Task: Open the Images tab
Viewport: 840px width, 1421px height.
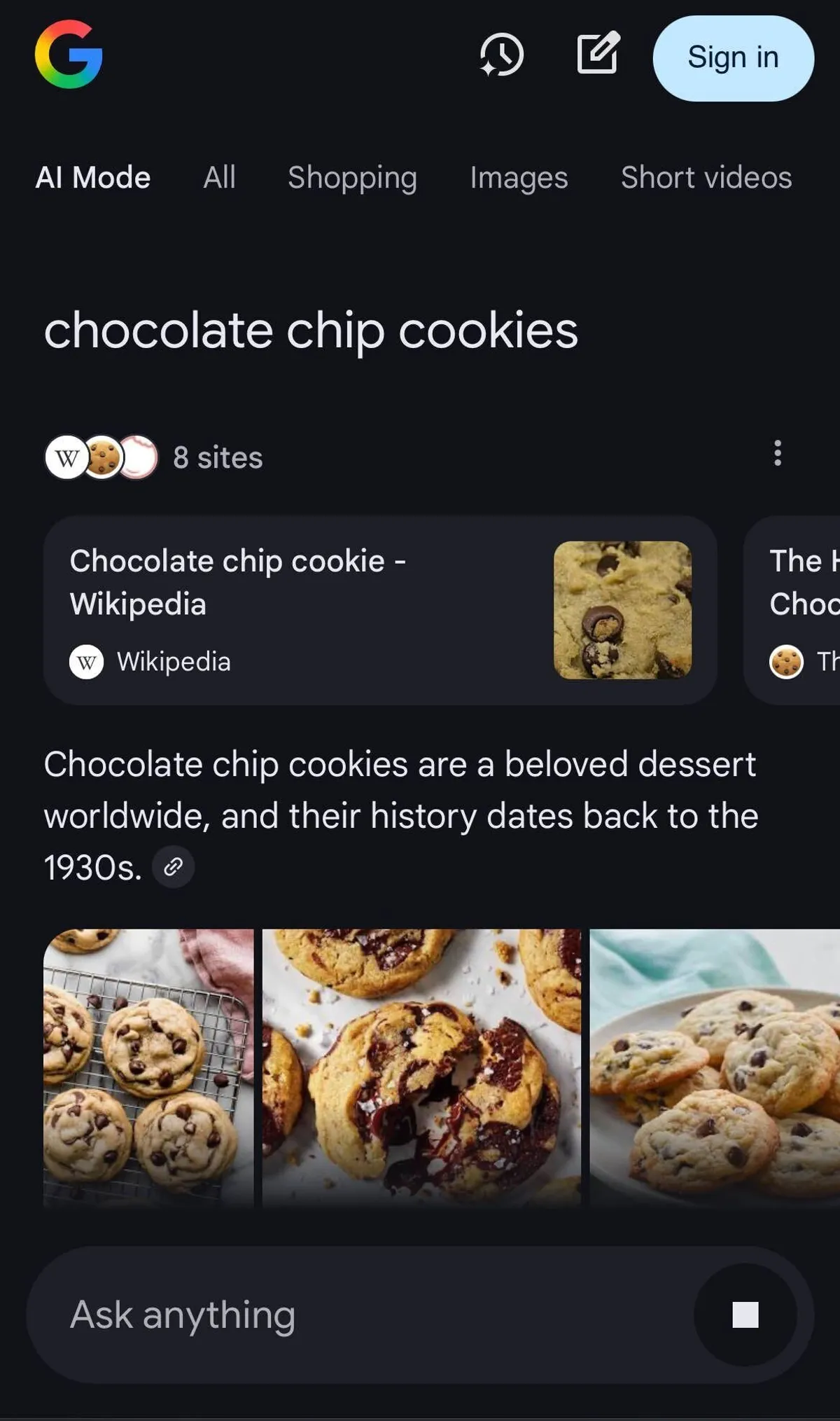Action: [519, 177]
